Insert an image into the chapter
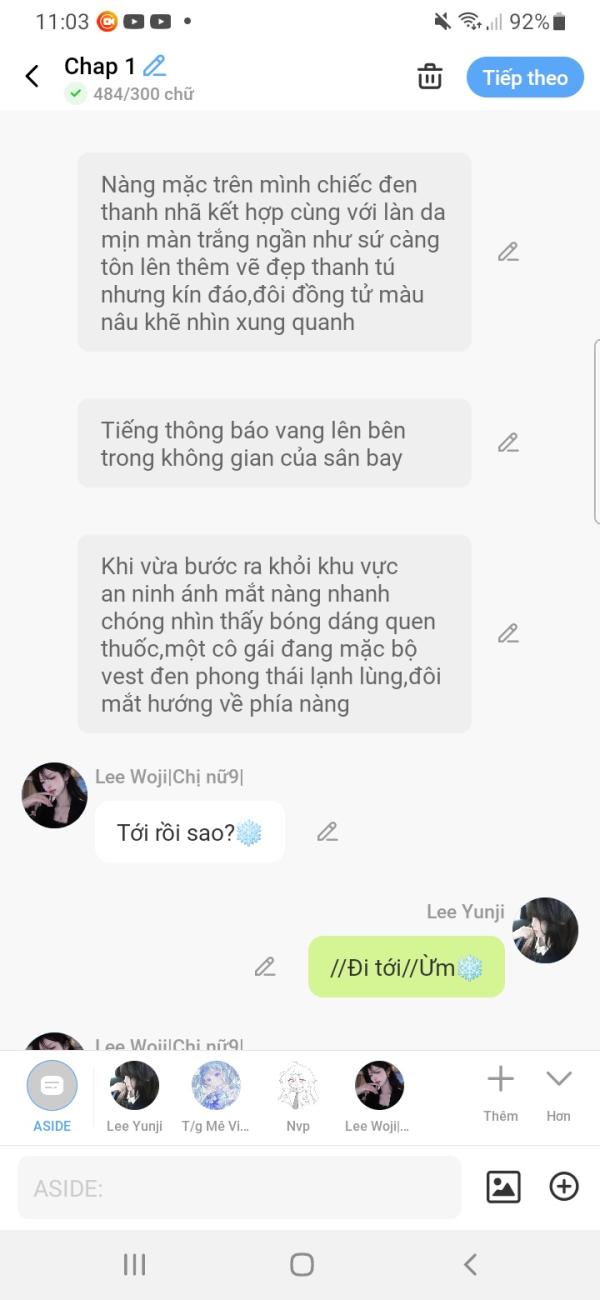Screen dimensions: 600x1300 pos(503,1187)
